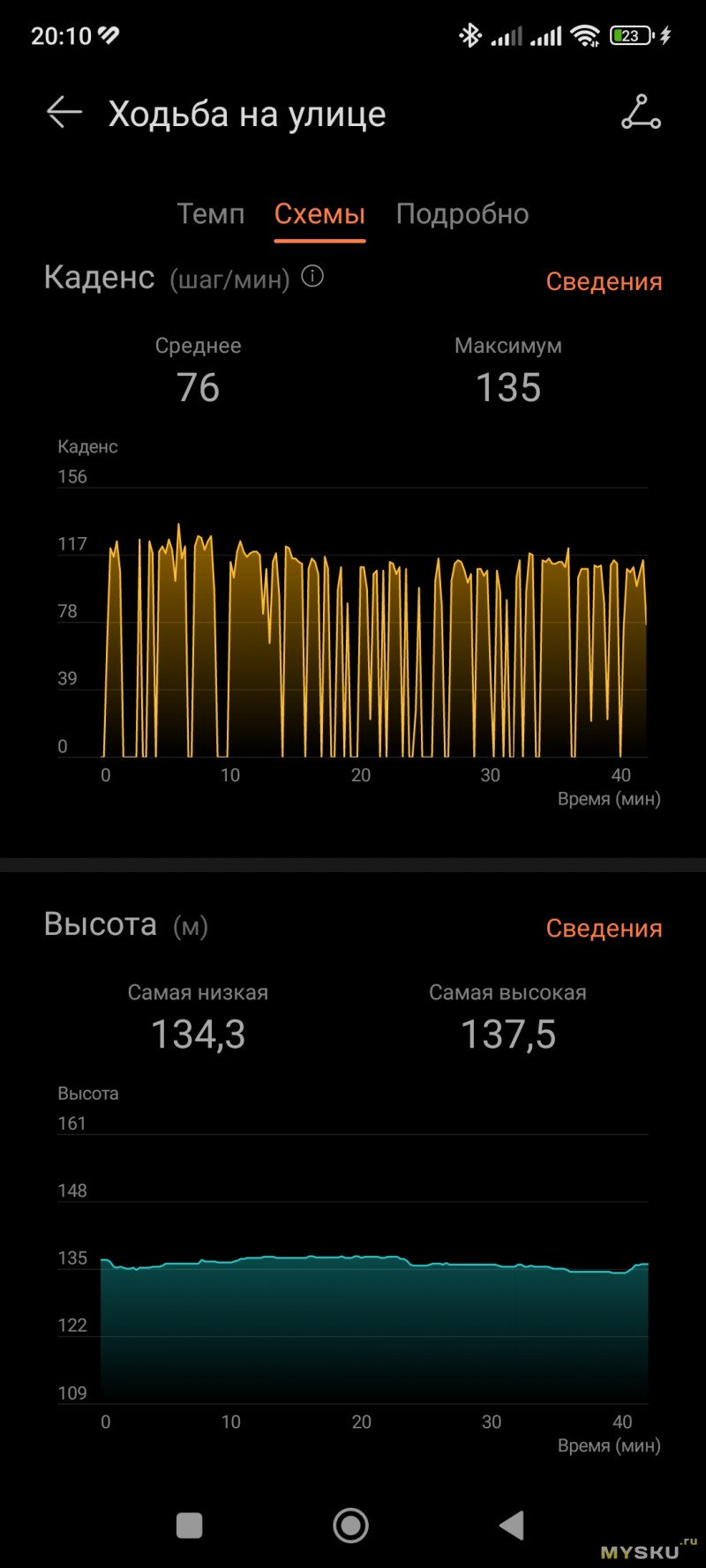Show the info icon next to Каденс

tap(312, 277)
